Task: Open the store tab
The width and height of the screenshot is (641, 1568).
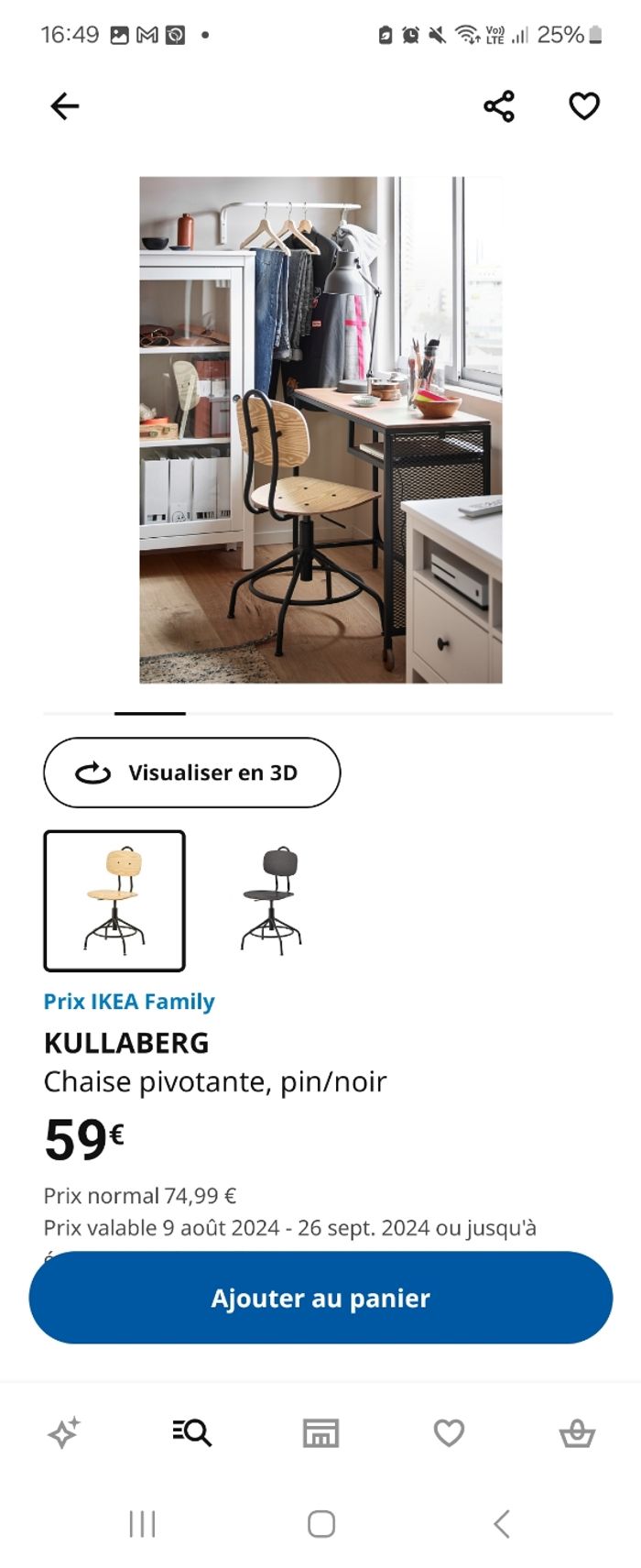Action: click(320, 1432)
